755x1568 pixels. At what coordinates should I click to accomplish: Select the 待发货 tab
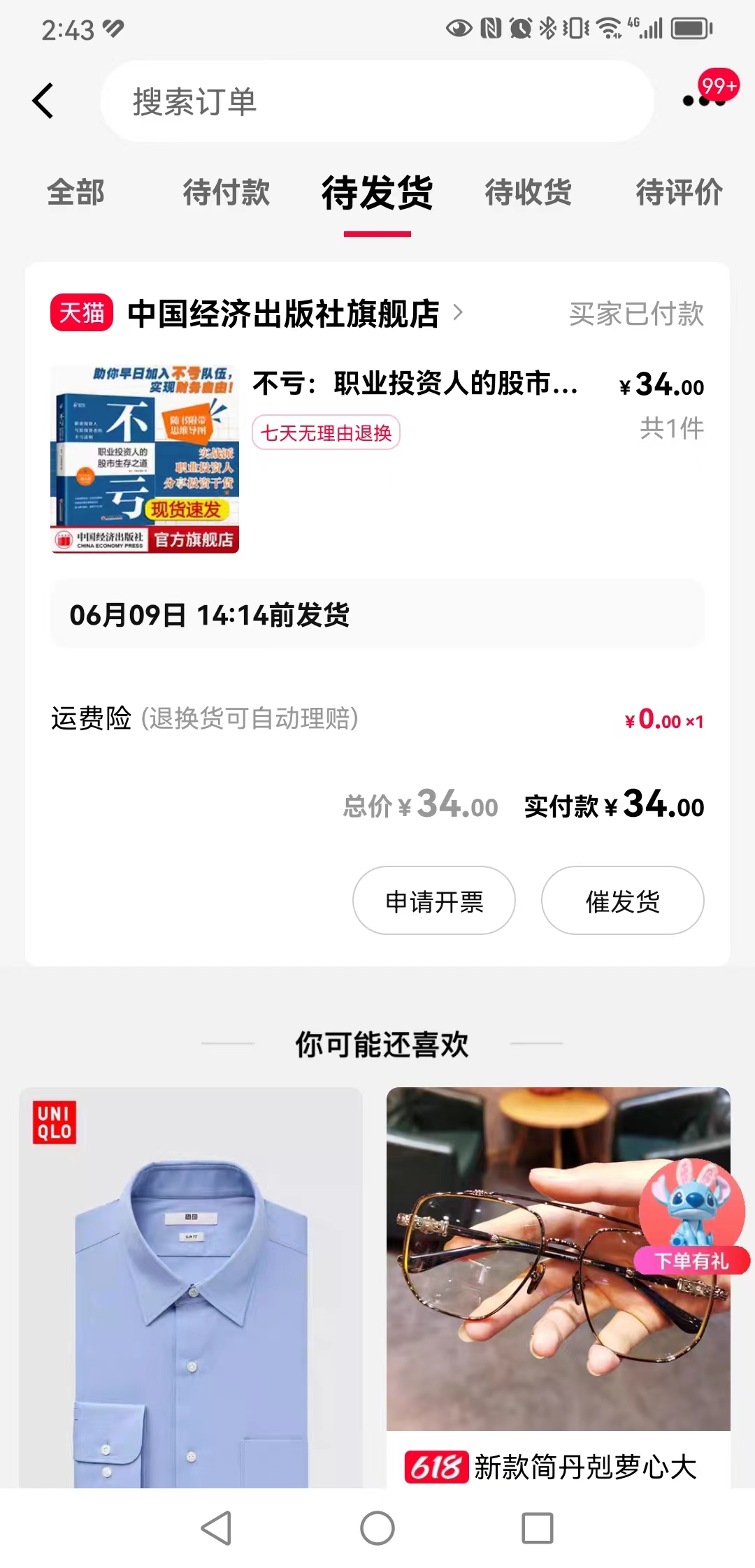[x=377, y=192]
